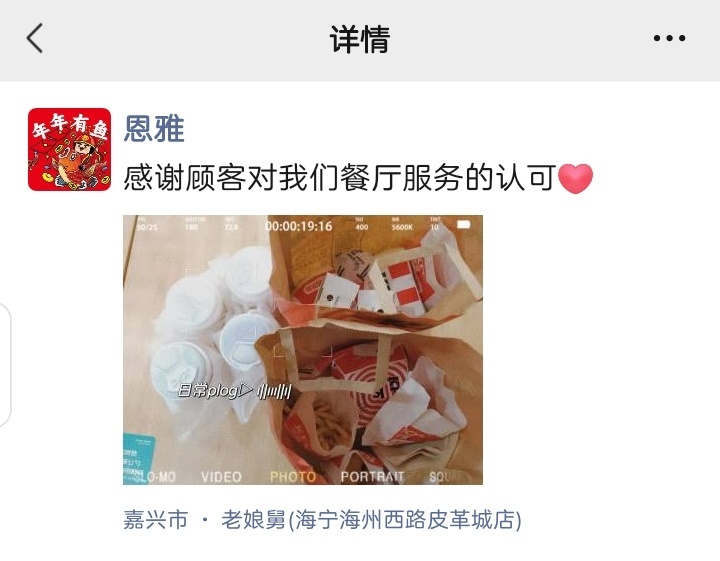This screenshot has height=561, width=720.
Task: View the profile by tapping name 恩雅
Action: [154, 129]
